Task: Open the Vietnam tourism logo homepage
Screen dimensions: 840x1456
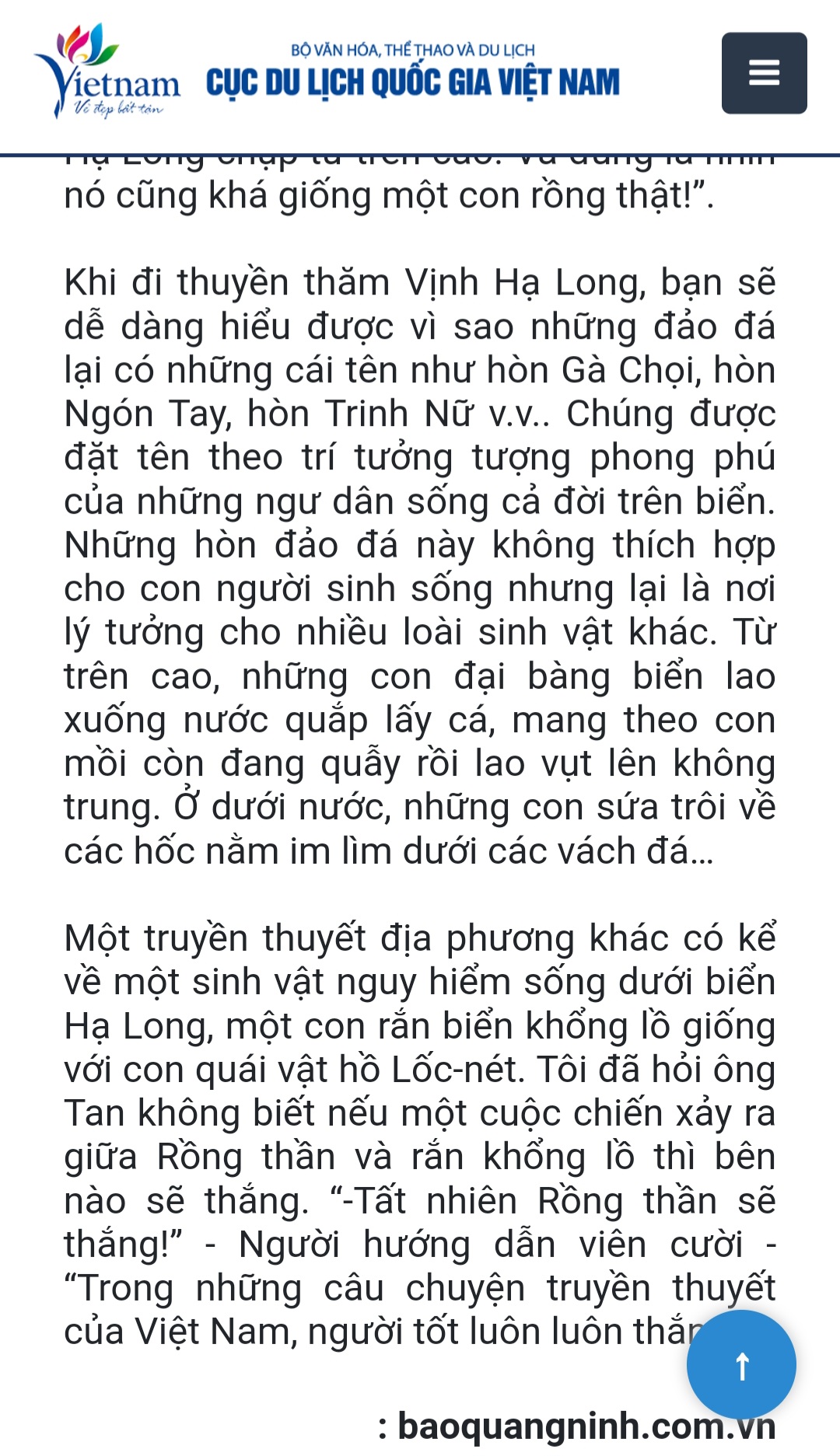Action: point(107,72)
